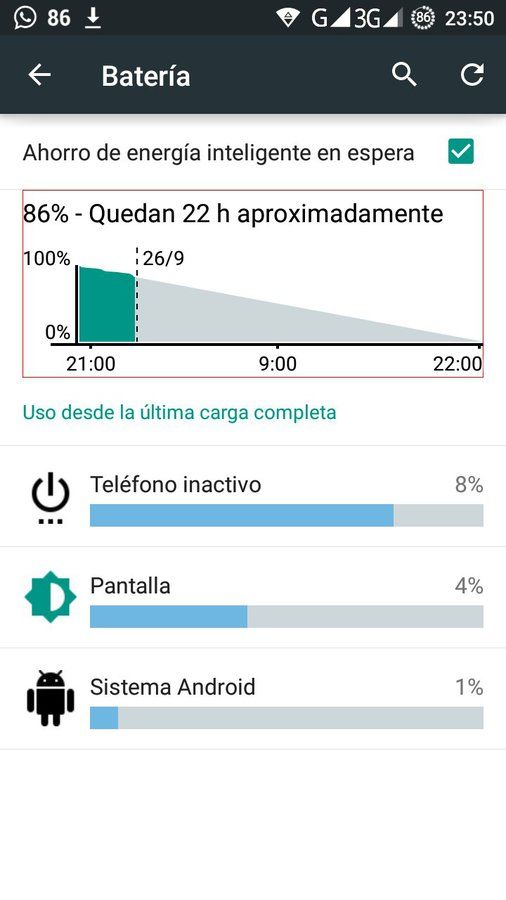Open search in the Batería toolbar

(404, 75)
